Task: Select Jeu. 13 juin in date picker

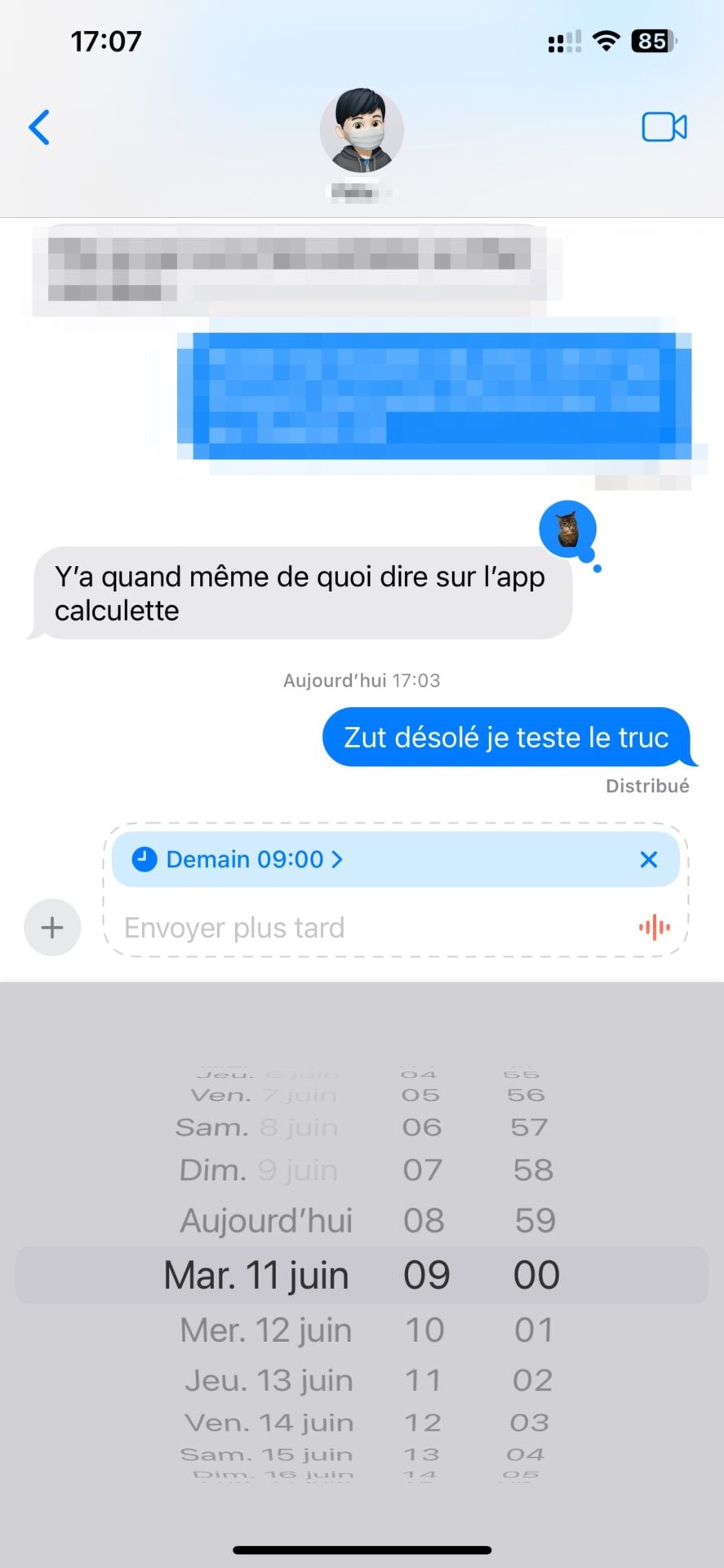Action: 269,1380
